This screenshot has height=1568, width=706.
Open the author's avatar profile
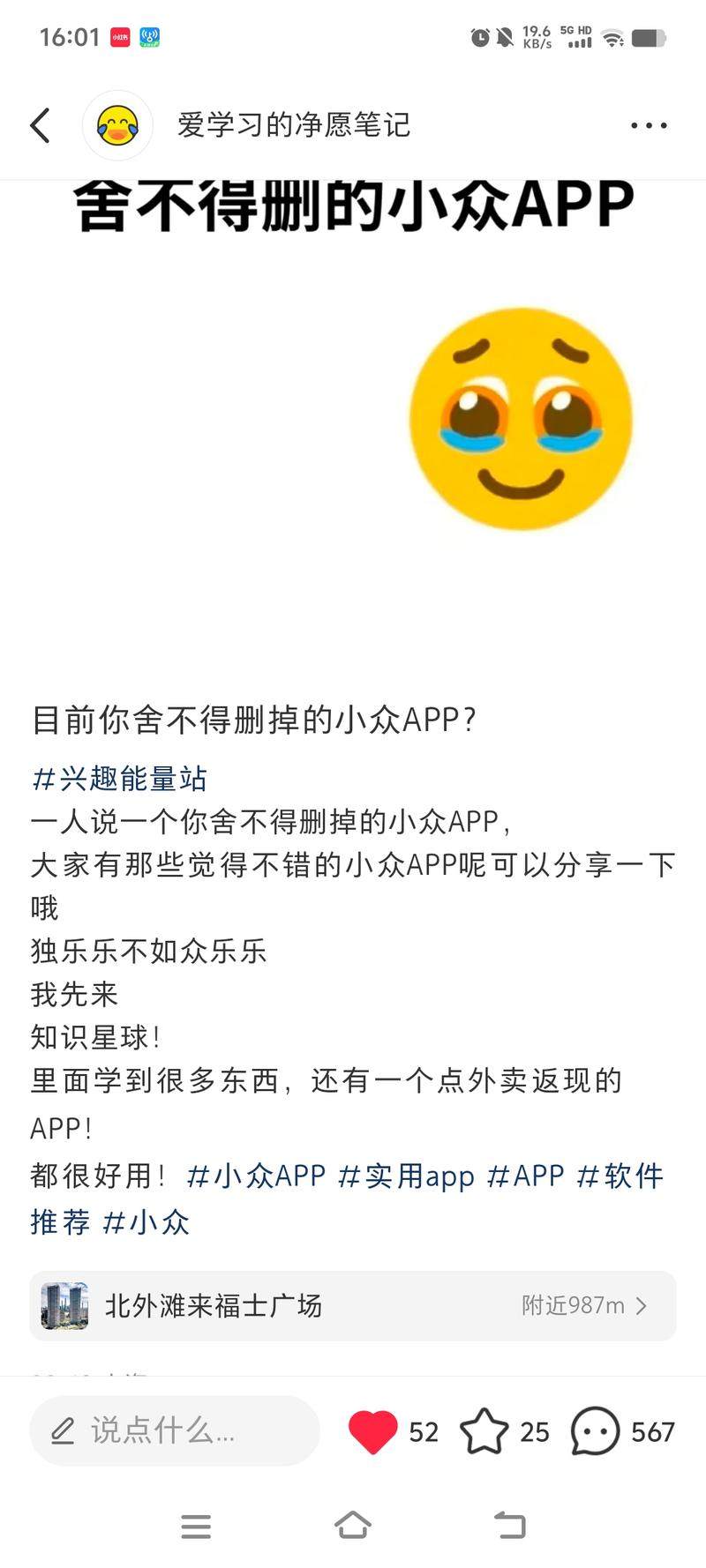click(x=117, y=125)
